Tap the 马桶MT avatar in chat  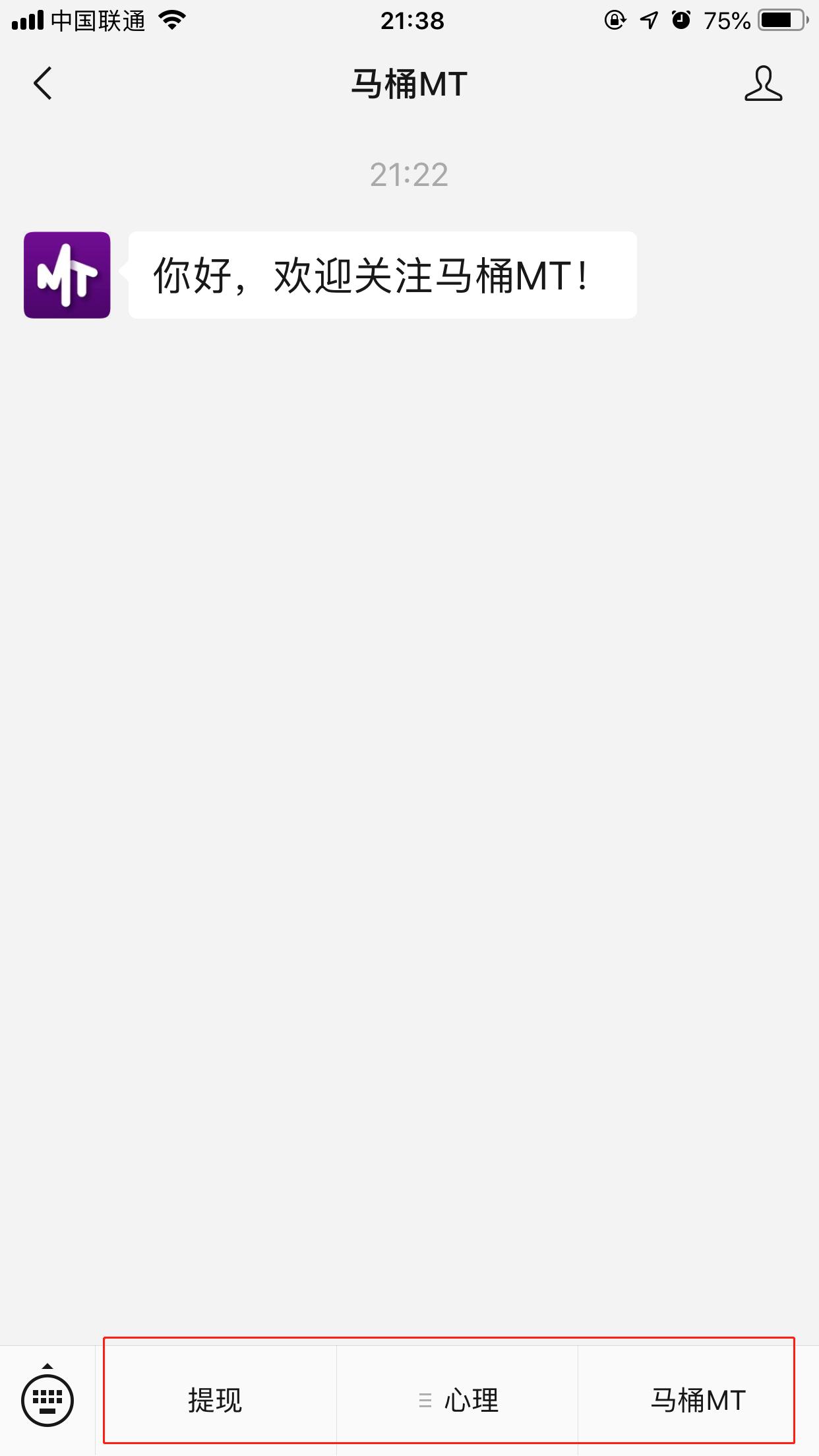[67, 275]
